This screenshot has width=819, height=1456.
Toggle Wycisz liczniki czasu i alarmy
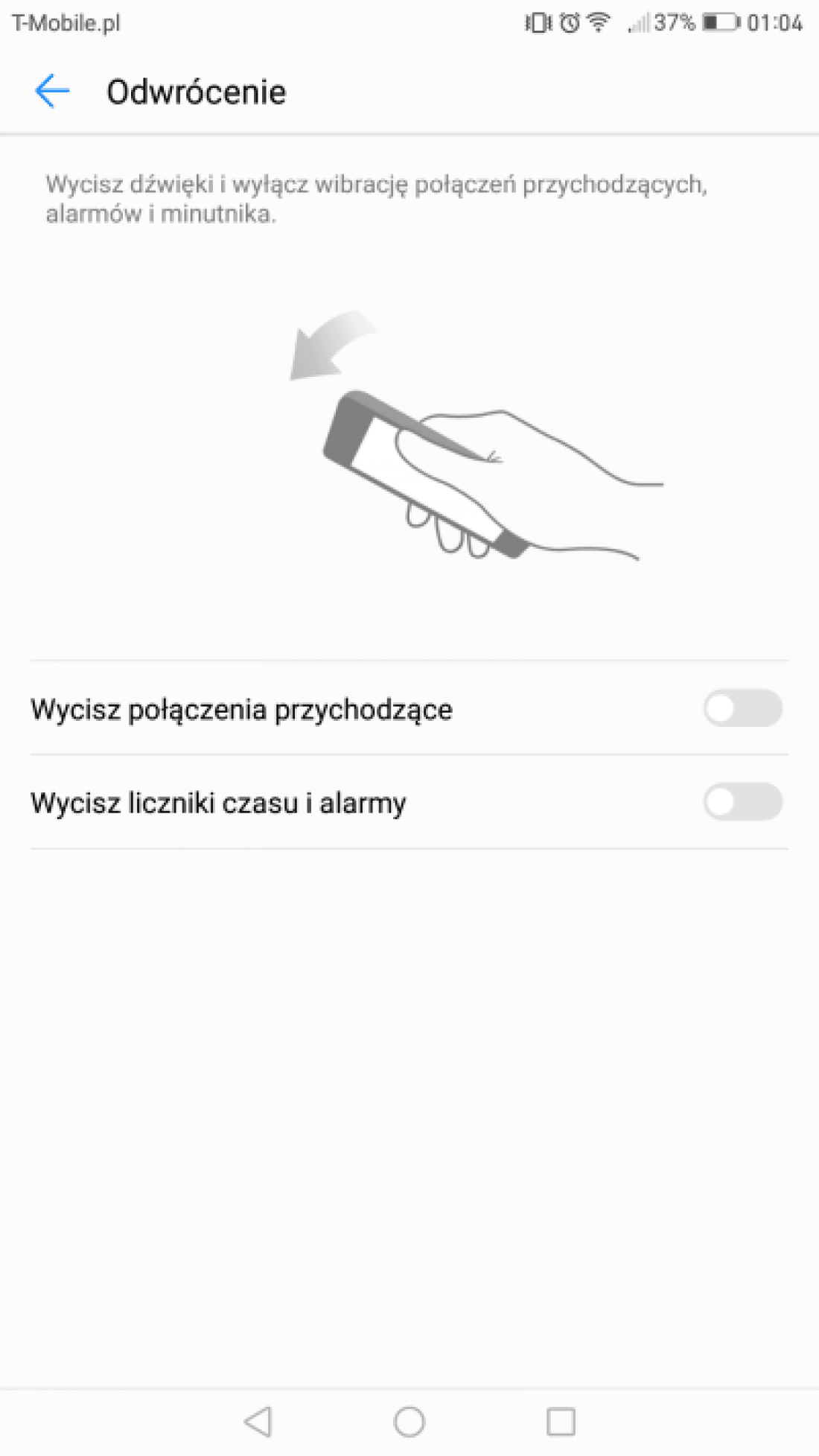[742, 802]
